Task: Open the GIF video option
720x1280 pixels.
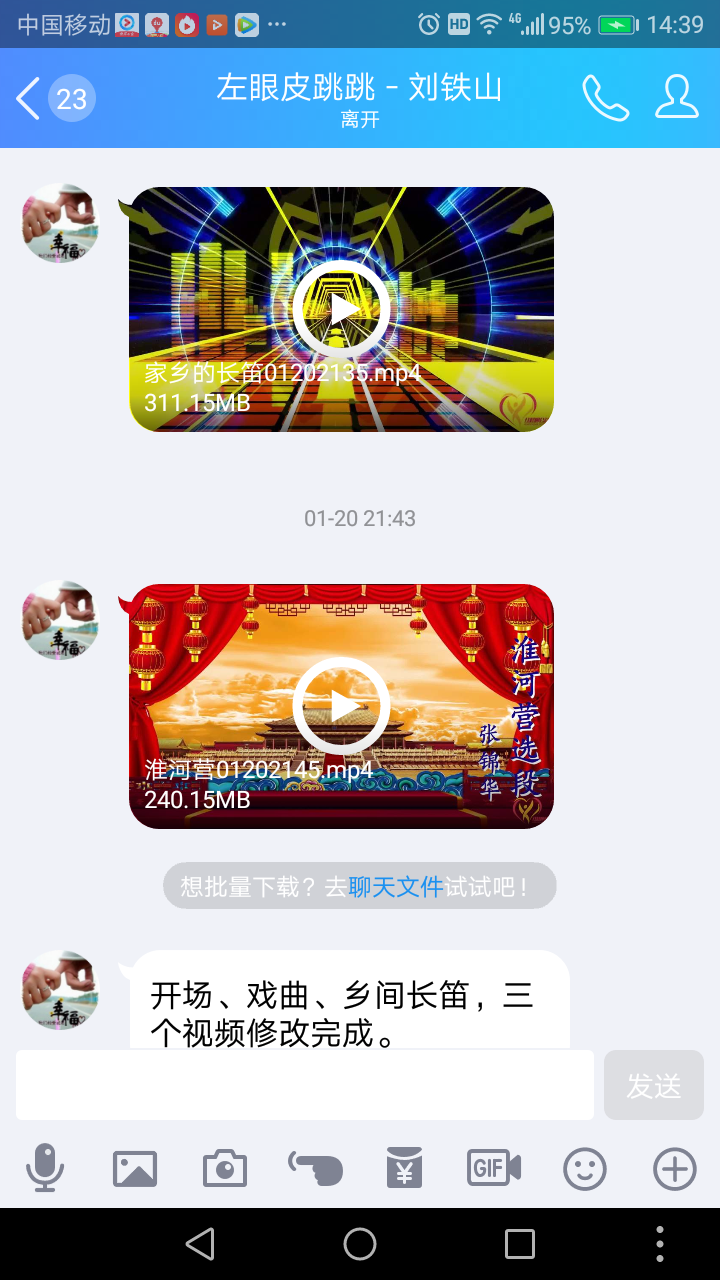Action: click(494, 1167)
